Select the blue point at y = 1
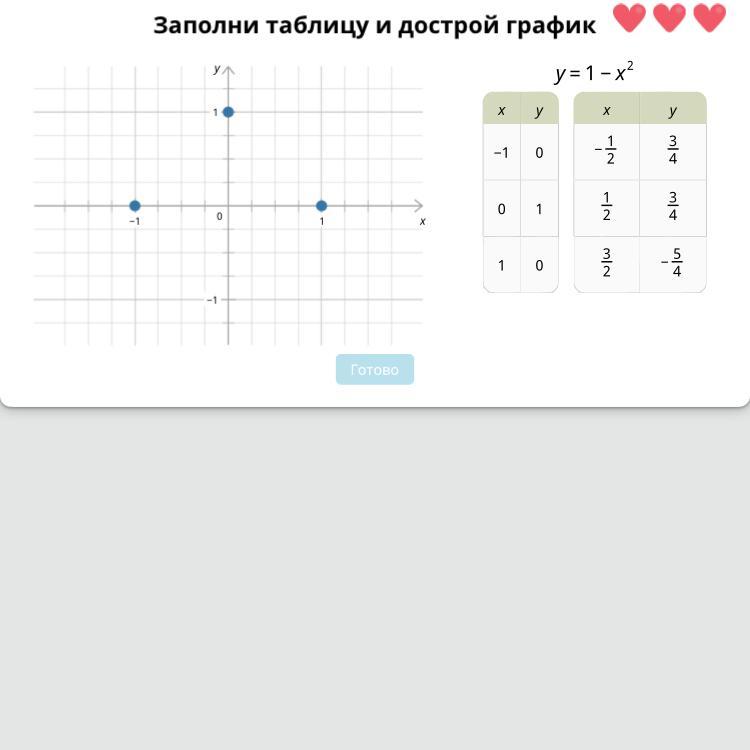 [228, 112]
